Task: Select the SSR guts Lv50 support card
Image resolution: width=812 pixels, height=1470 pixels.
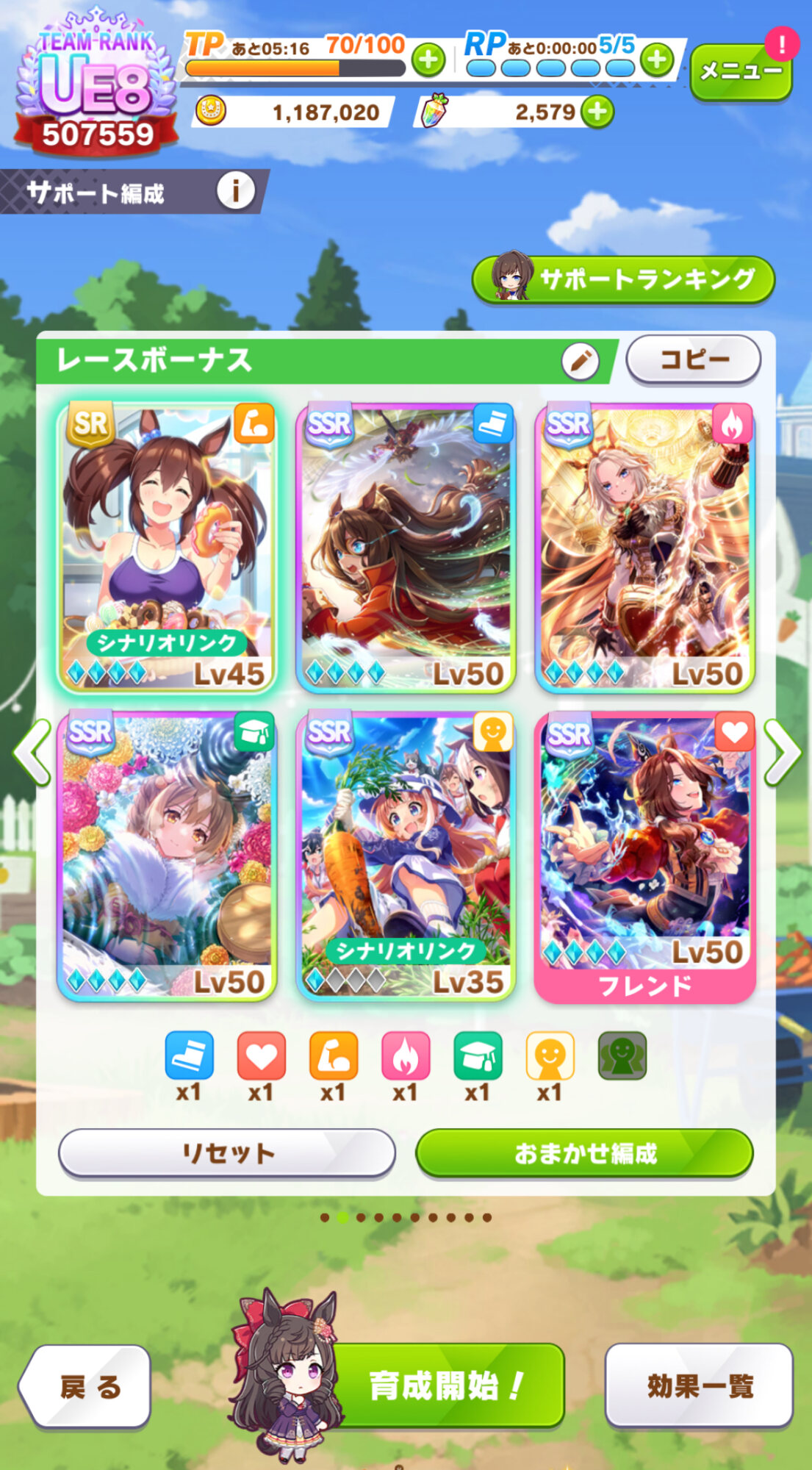Action: tap(644, 548)
